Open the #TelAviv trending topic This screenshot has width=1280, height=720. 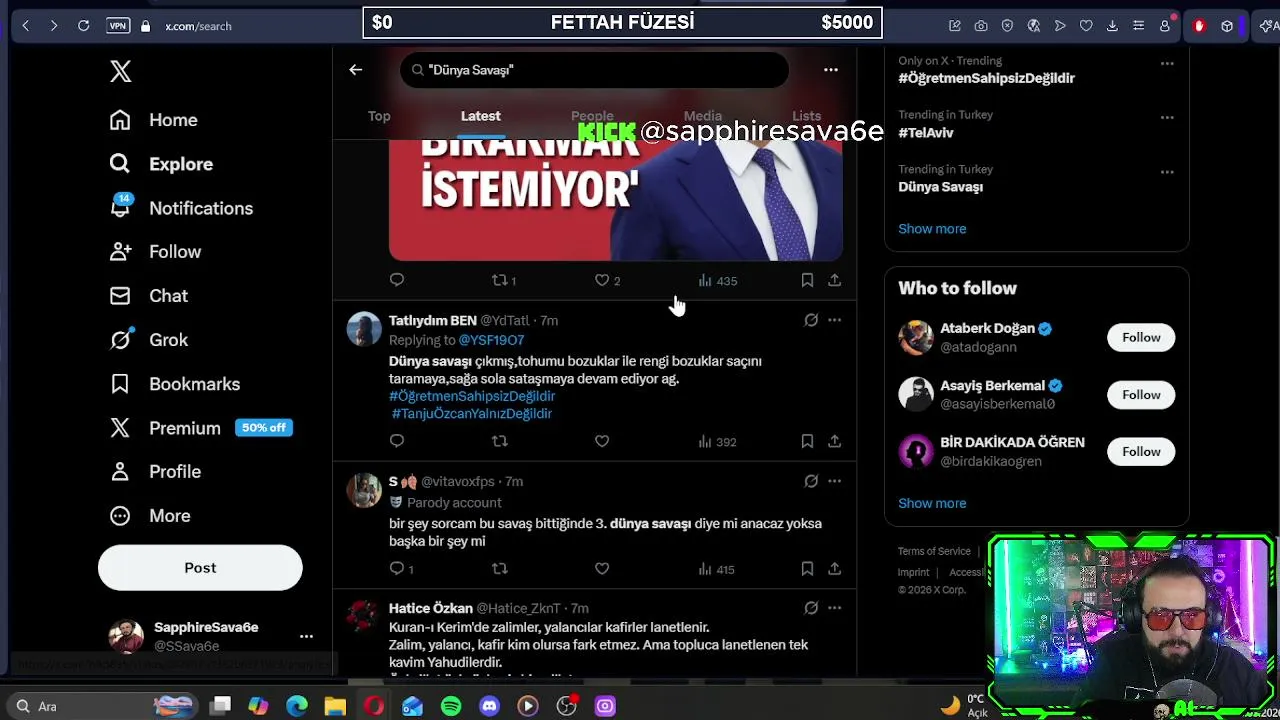[x=926, y=133]
